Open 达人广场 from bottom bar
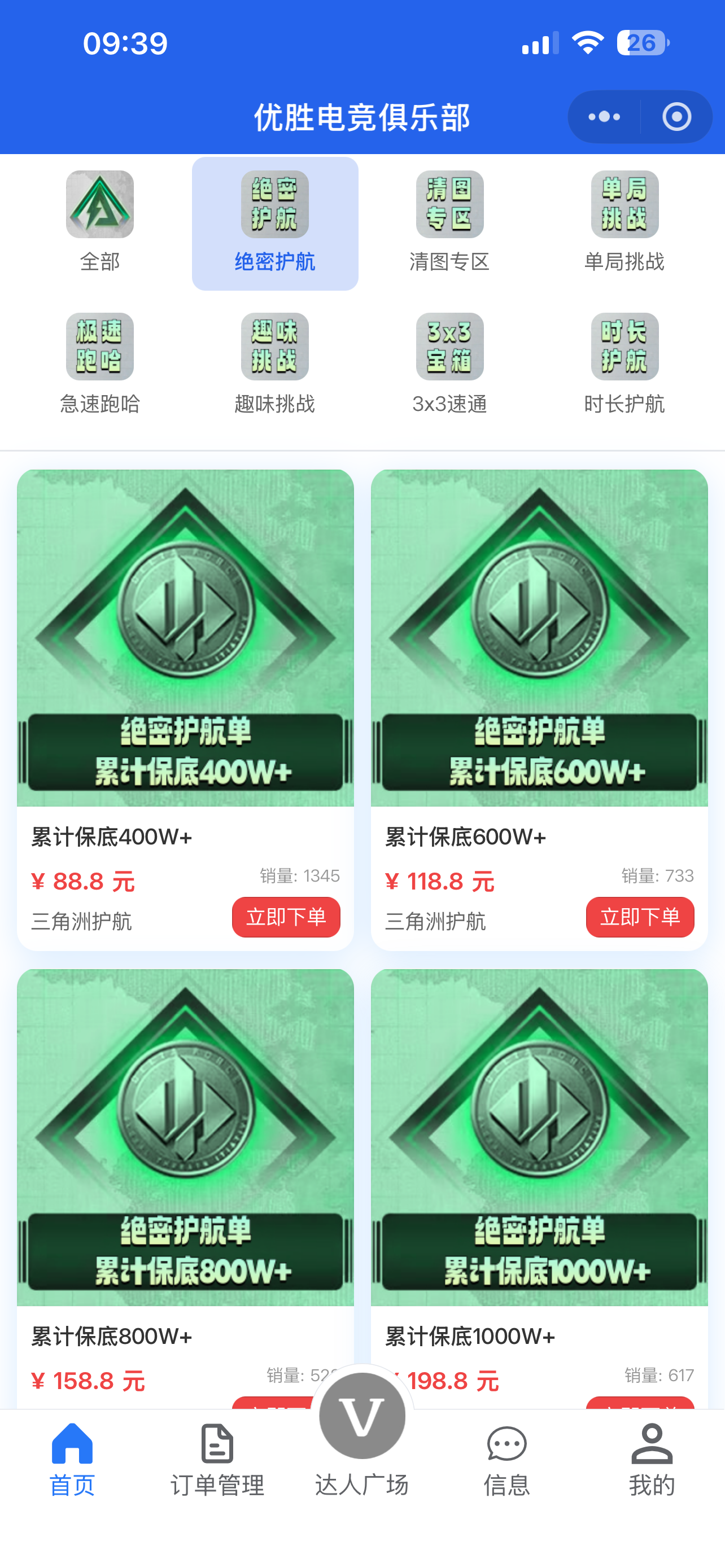Image resolution: width=725 pixels, height=1568 pixels. click(361, 1436)
